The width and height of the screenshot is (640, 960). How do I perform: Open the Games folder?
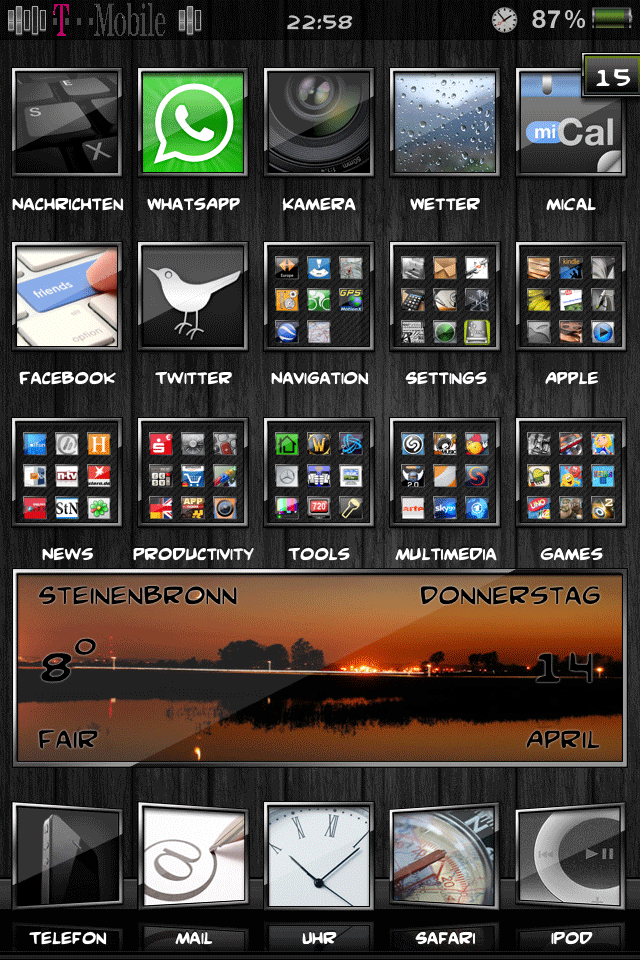click(x=571, y=472)
